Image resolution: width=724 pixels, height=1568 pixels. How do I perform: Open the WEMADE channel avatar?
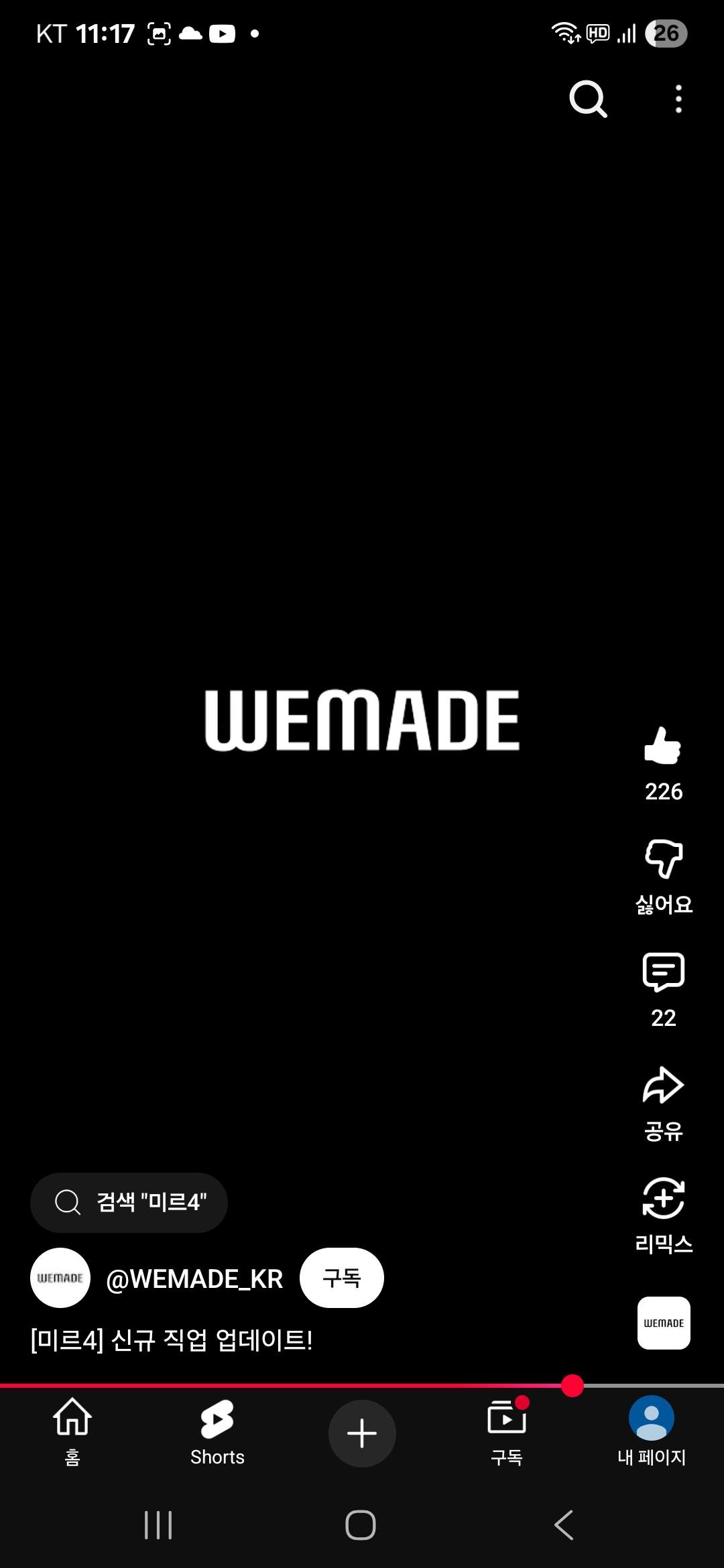pyautogui.click(x=60, y=1278)
